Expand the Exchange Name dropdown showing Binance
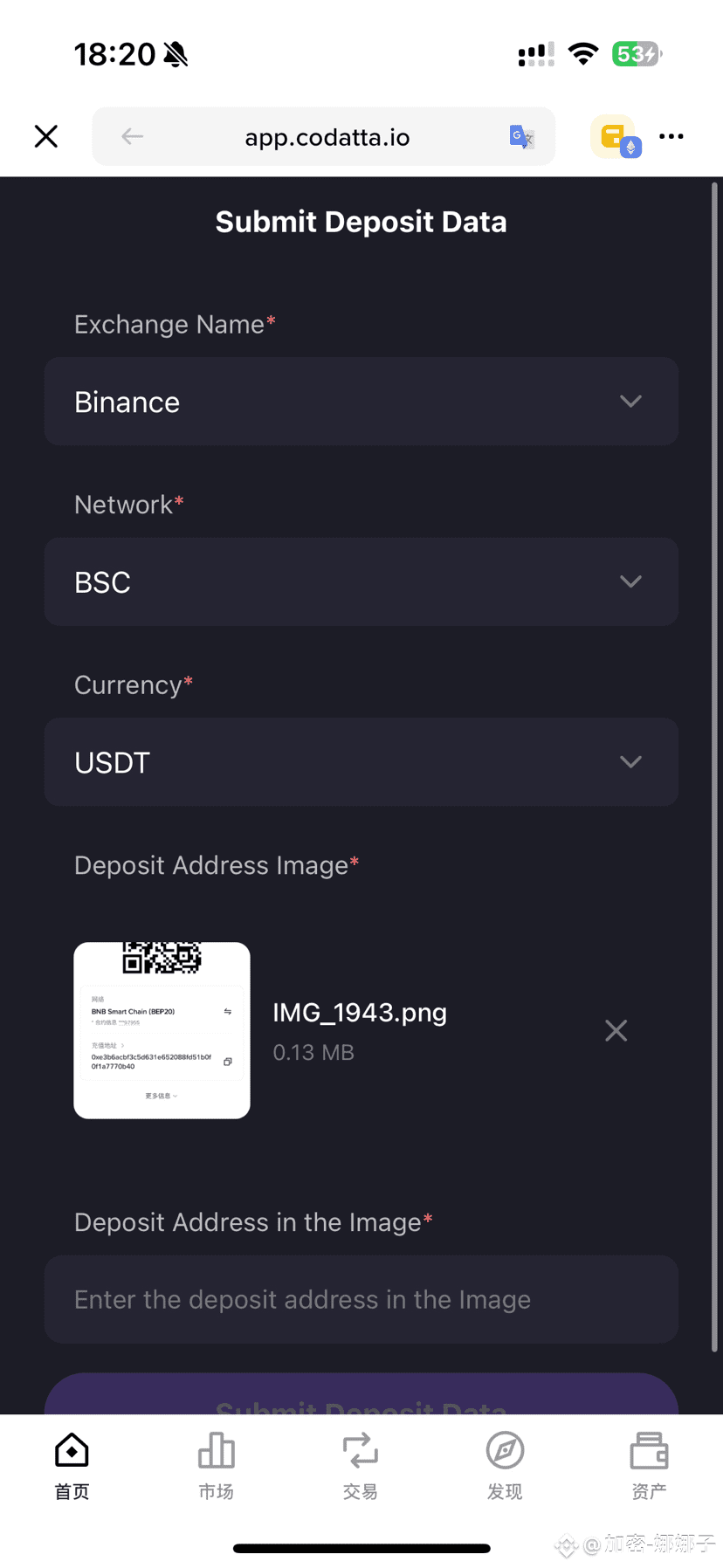Screen dimensions: 723x1568 361,402
